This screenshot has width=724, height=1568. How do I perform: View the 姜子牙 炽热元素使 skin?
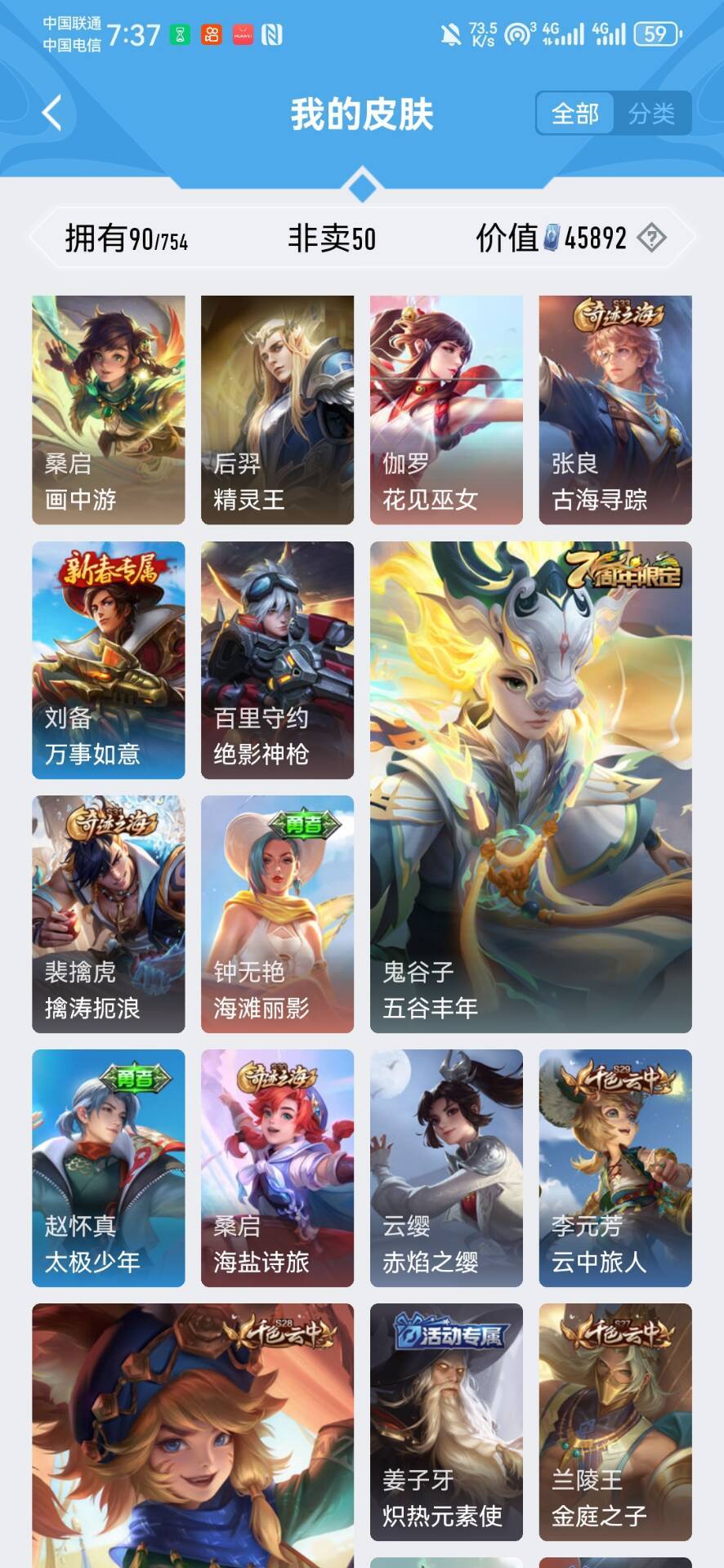pyautogui.click(x=446, y=1422)
